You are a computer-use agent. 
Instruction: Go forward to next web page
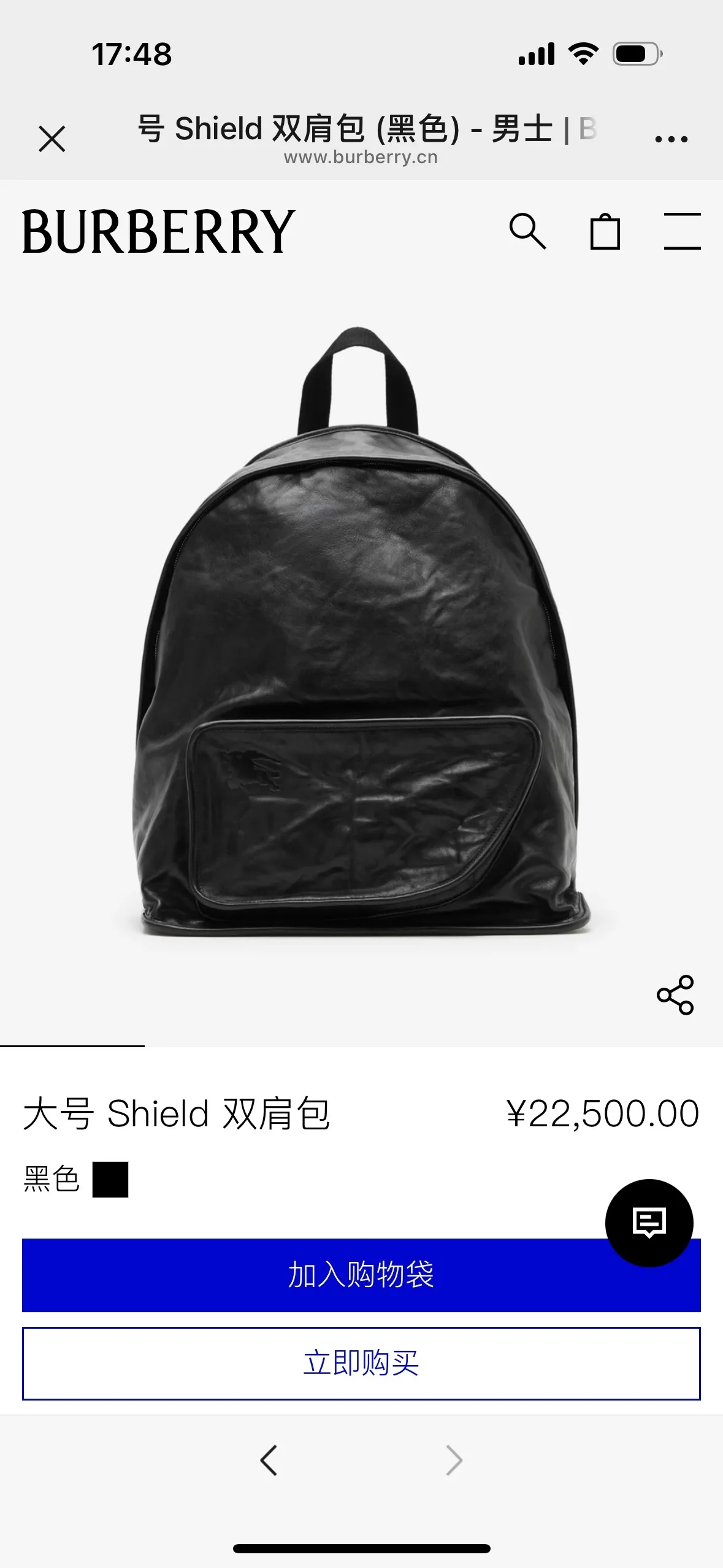pos(454,1460)
